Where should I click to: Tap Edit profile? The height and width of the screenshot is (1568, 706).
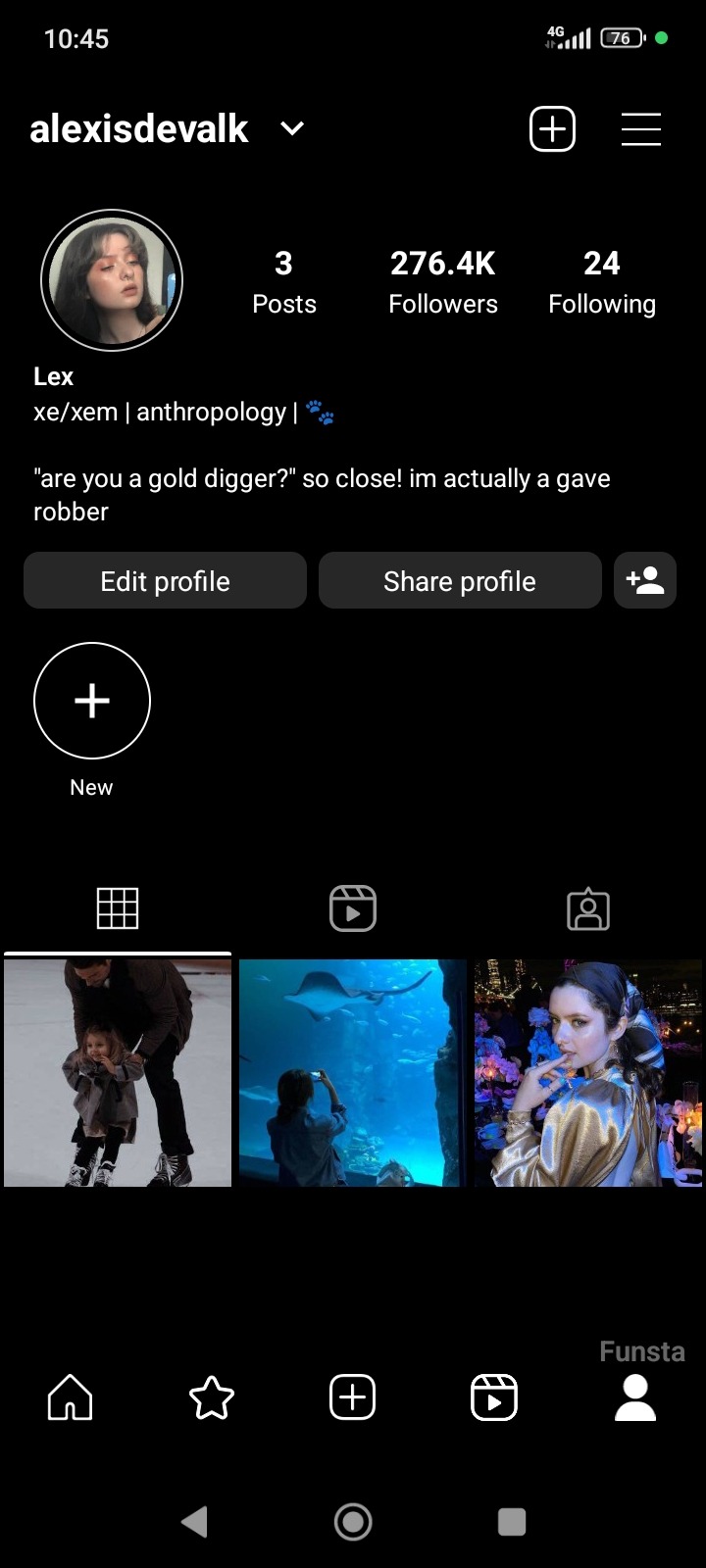coord(165,581)
